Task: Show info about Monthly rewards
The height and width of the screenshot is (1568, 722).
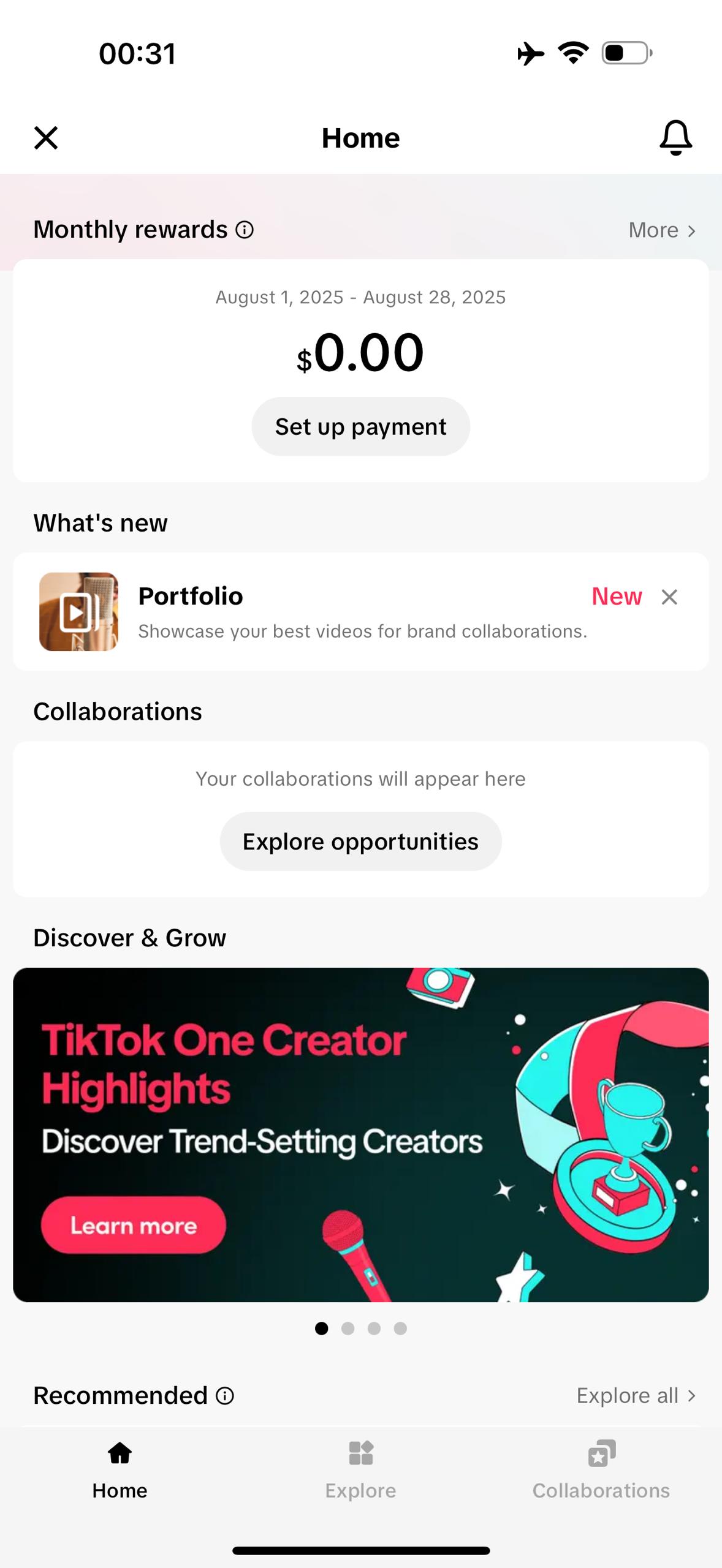Action: coord(245,230)
